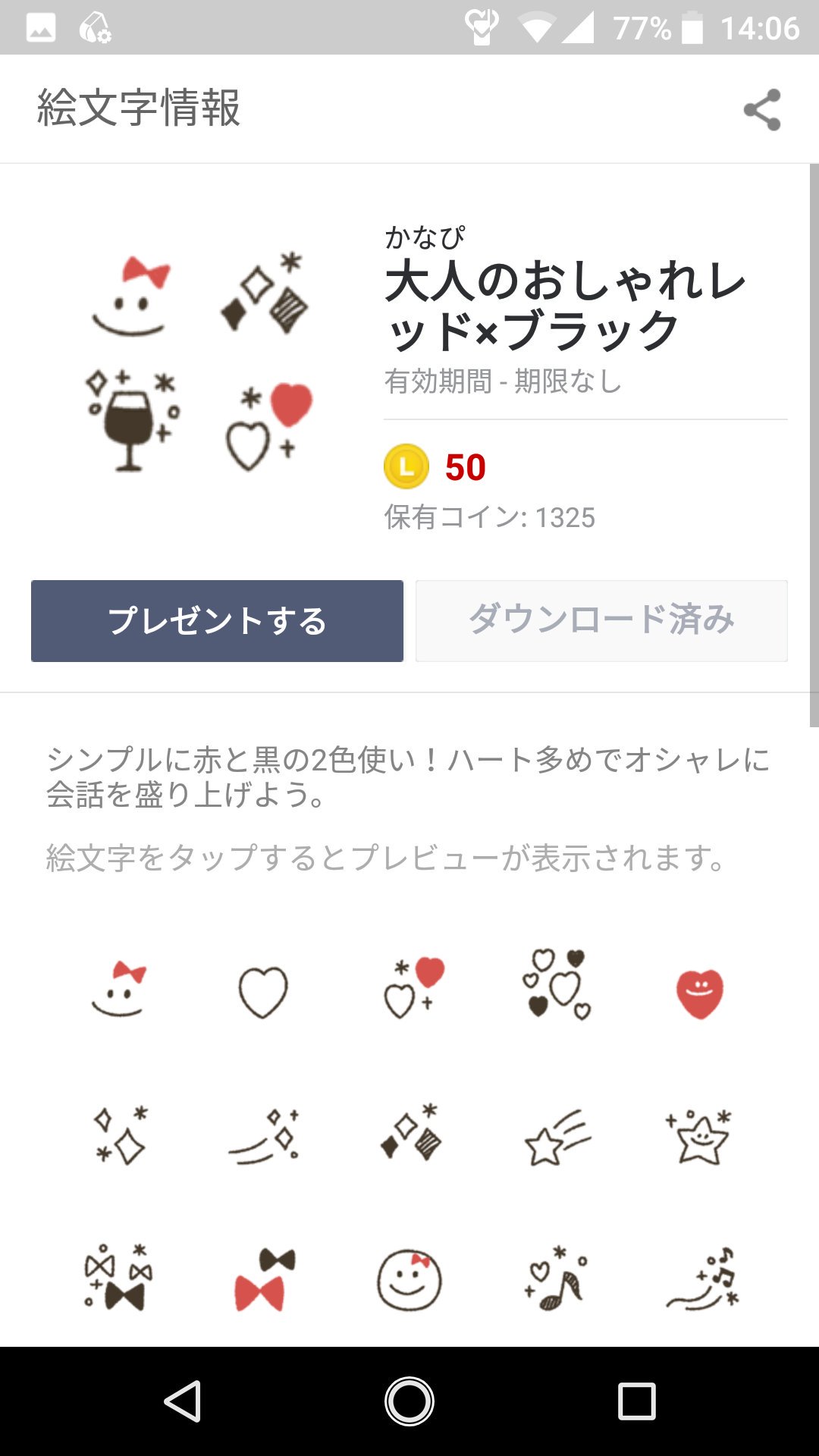Go back using the system back button
This screenshot has height=1456, width=819.
182,1401
